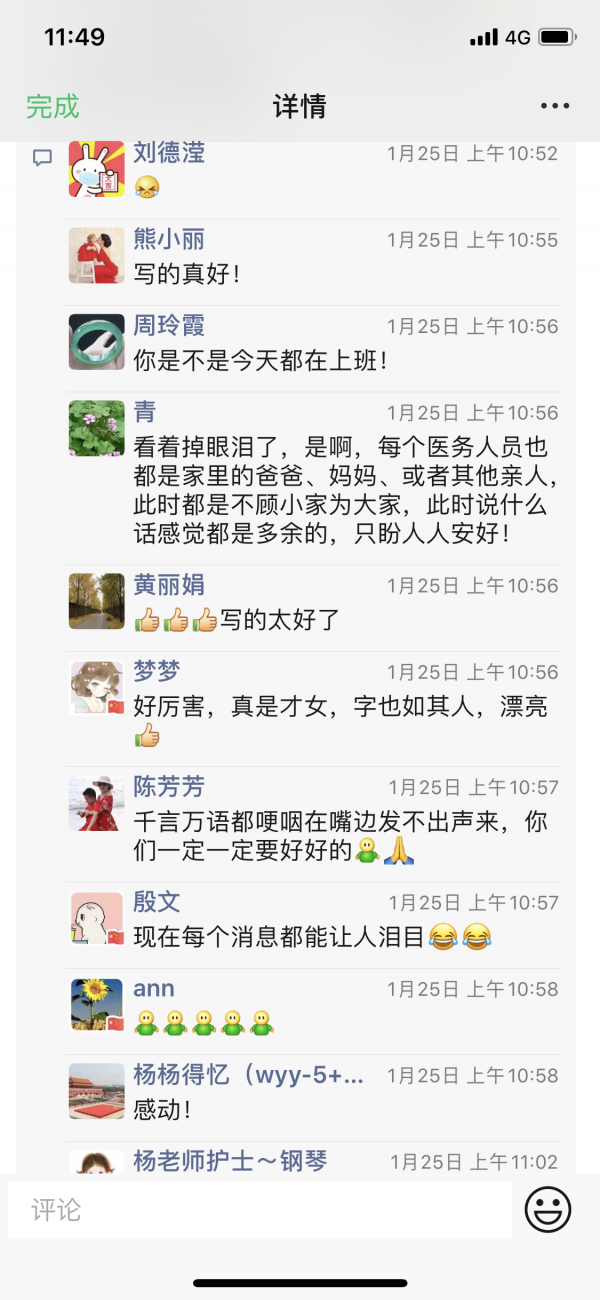
Task: Open the emoji picker smiley icon
Action: (548, 1210)
